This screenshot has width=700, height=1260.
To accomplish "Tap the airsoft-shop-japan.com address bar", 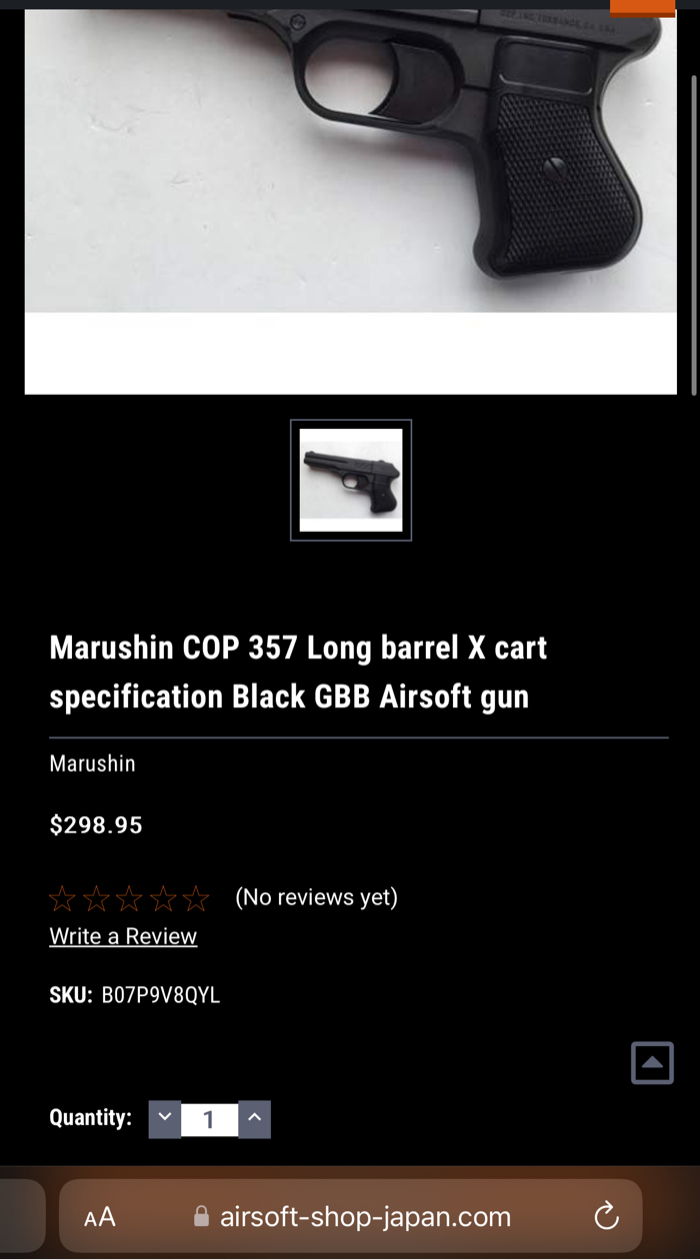I will (x=365, y=1217).
